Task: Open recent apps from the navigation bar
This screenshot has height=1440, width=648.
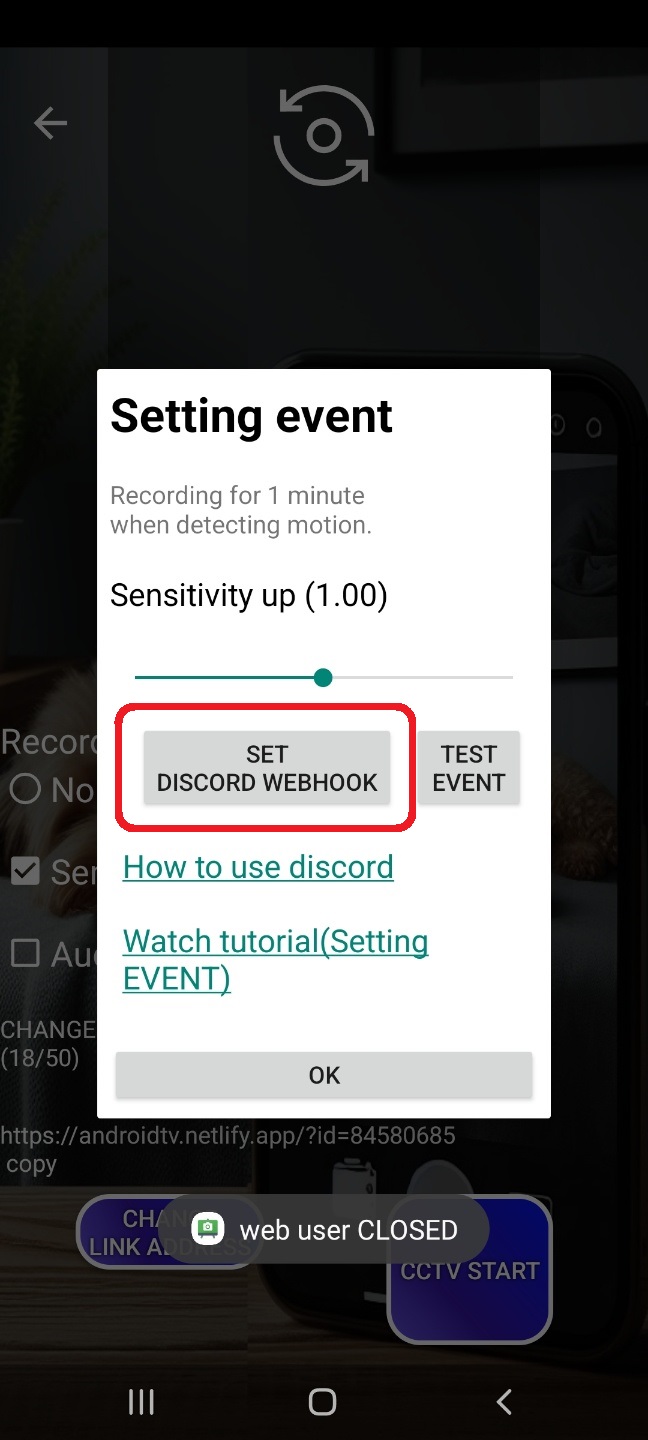Action: (142, 1402)
